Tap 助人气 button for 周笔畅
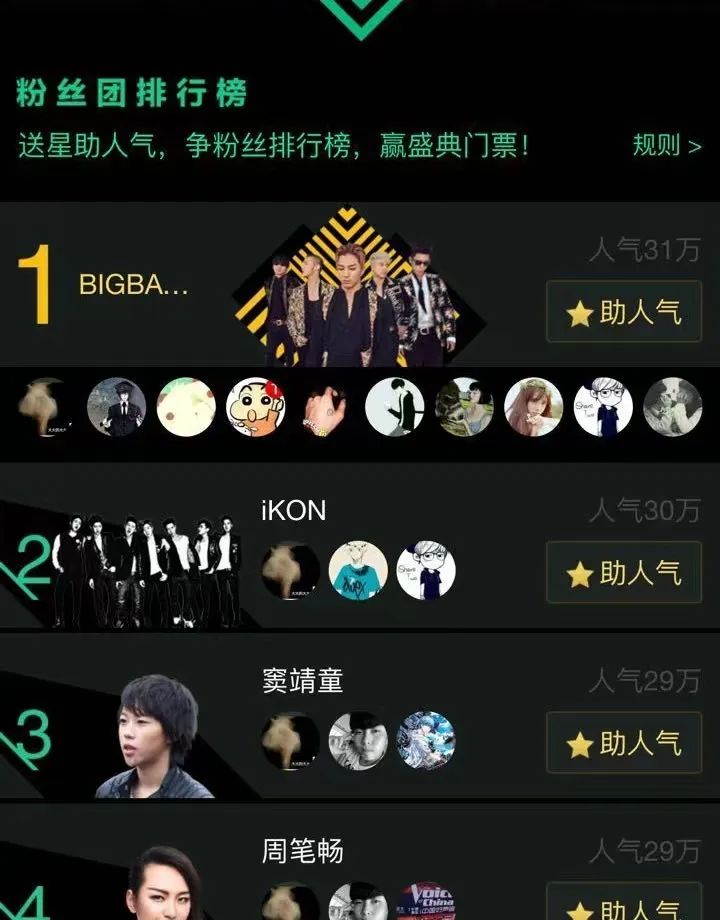This screenshot has height=920, width=720. pos(623,905)
